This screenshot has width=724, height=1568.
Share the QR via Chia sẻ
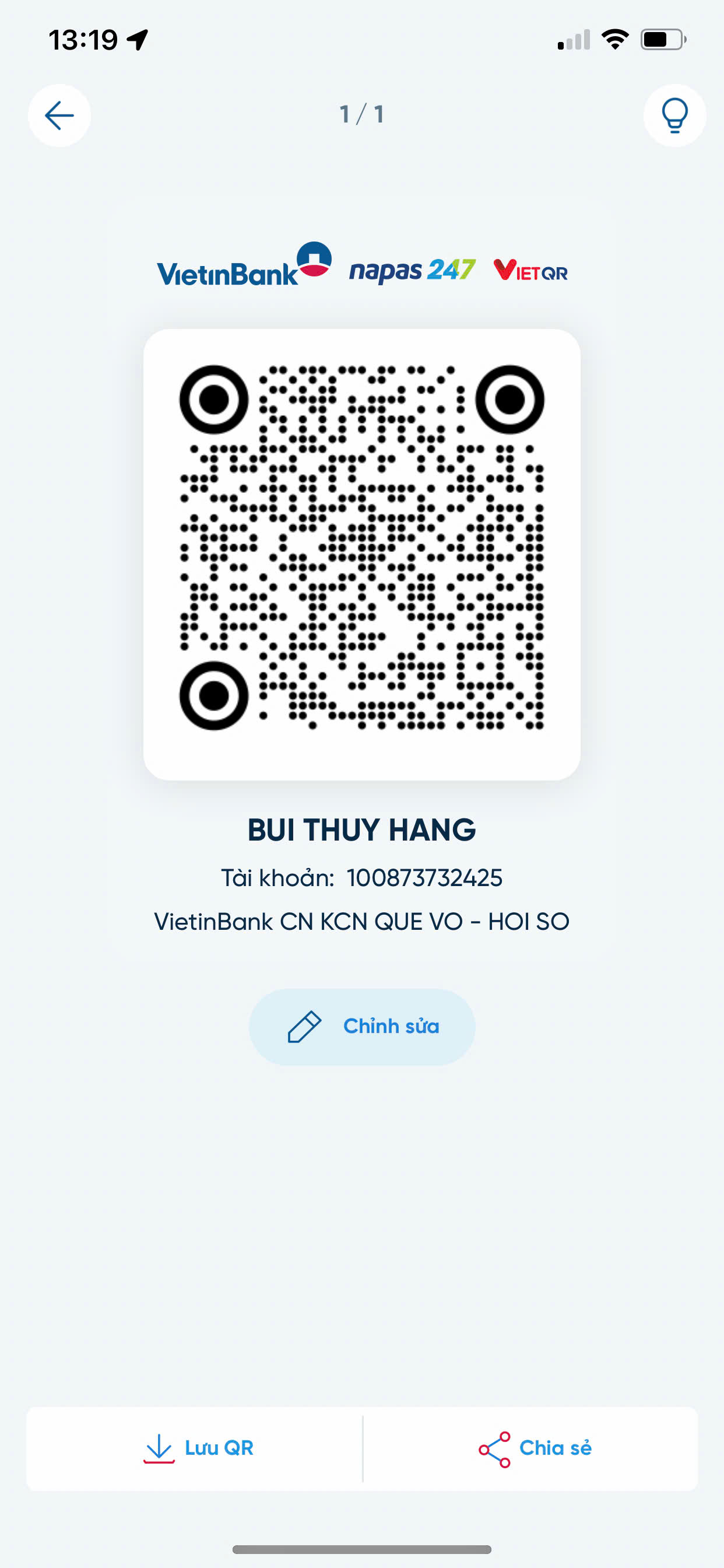click(x=530, y=1448)
